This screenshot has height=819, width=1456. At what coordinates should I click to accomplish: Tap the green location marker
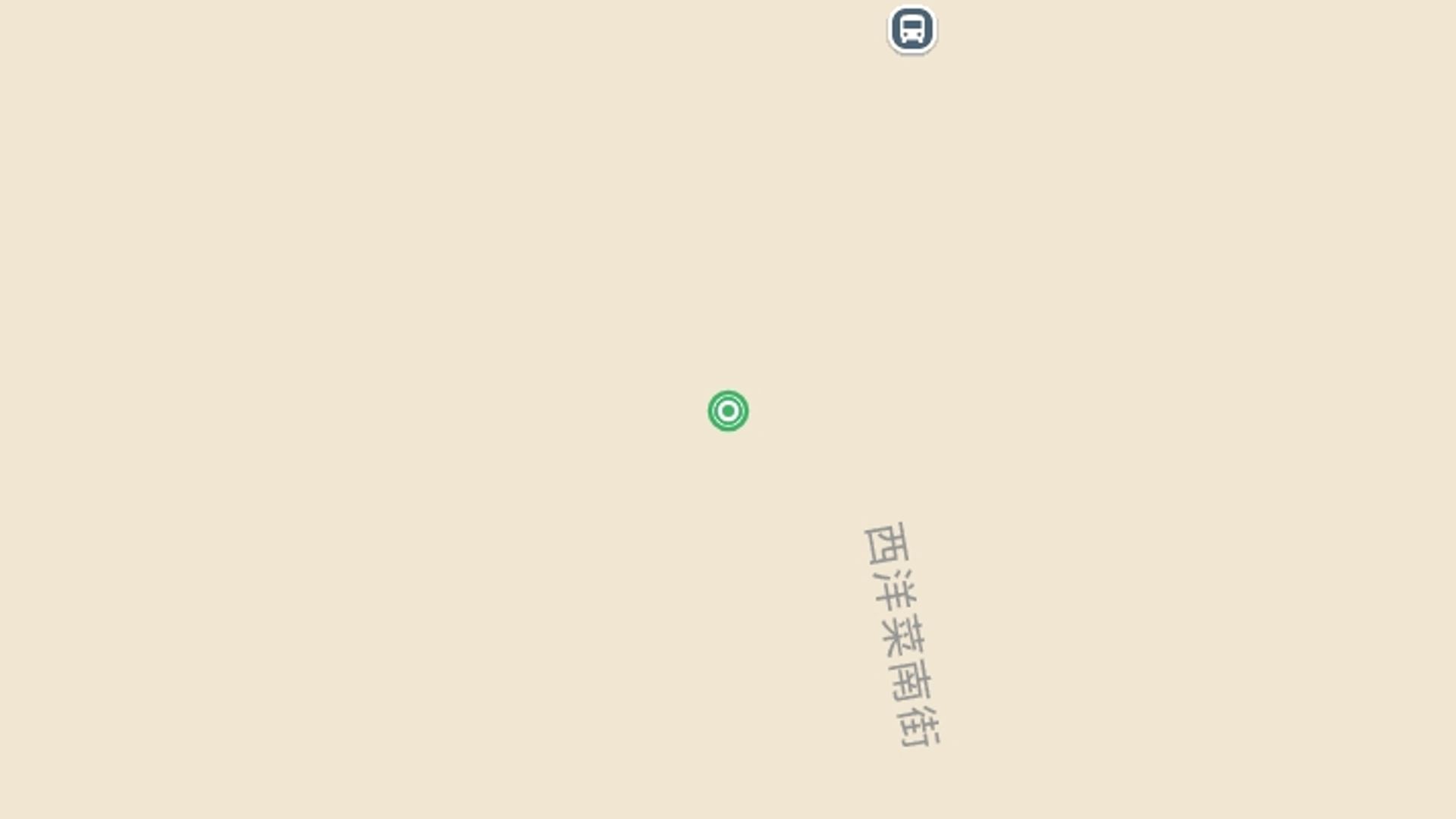click(x=728, y=411)
